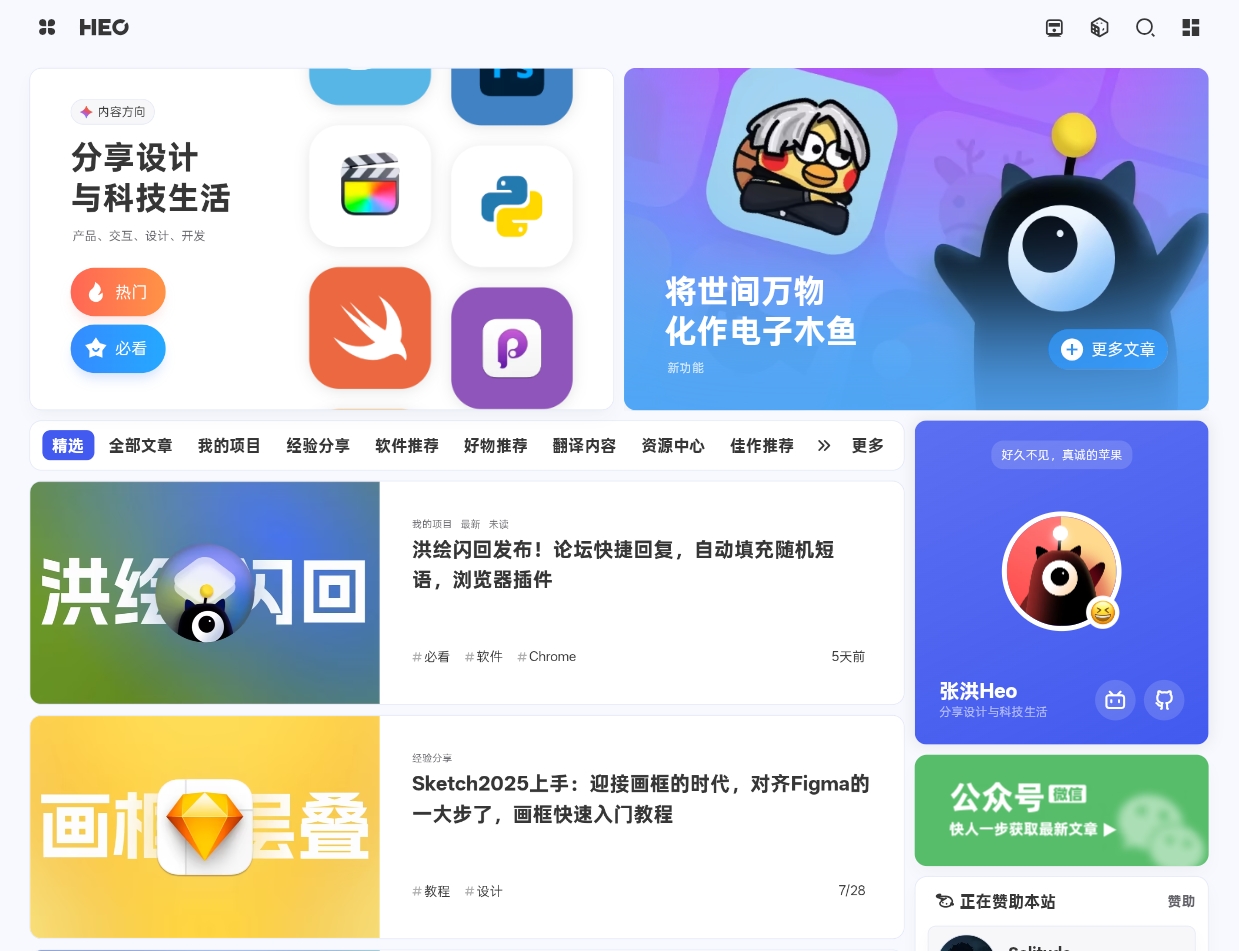Open the Sketch2025上手 article

pyautogui.click(x=640, y=799)
